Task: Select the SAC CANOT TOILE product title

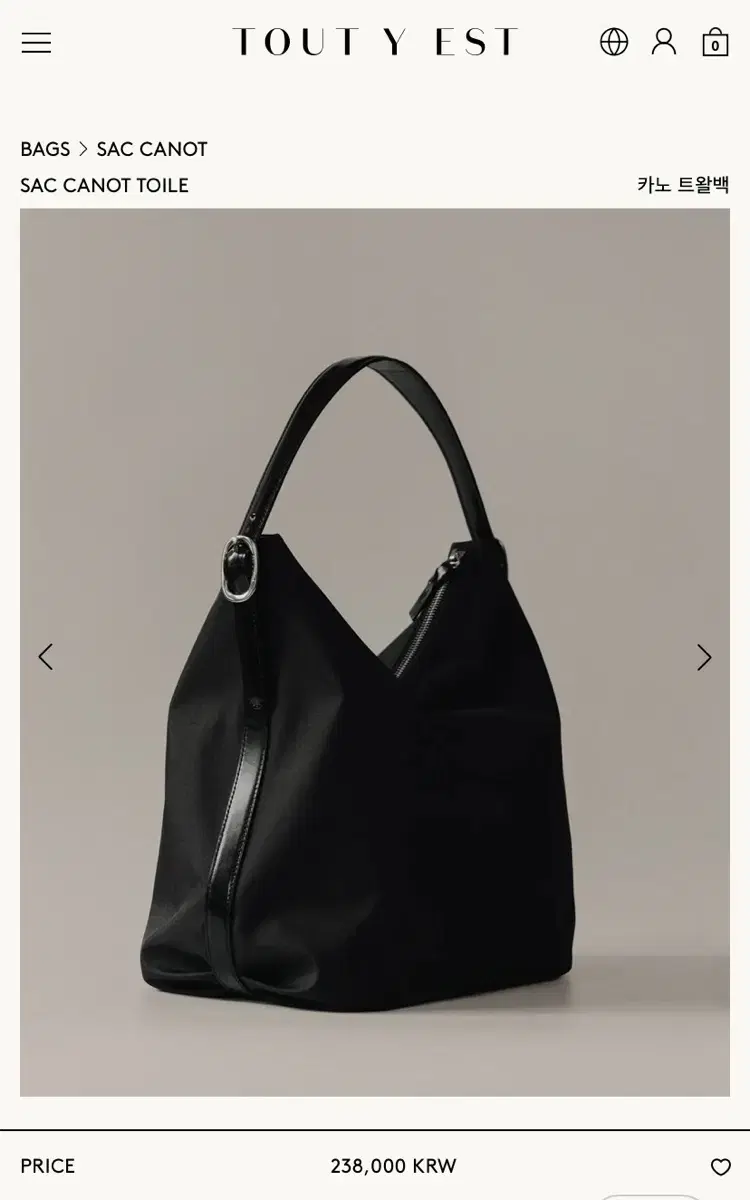Action: click(105, 186)
